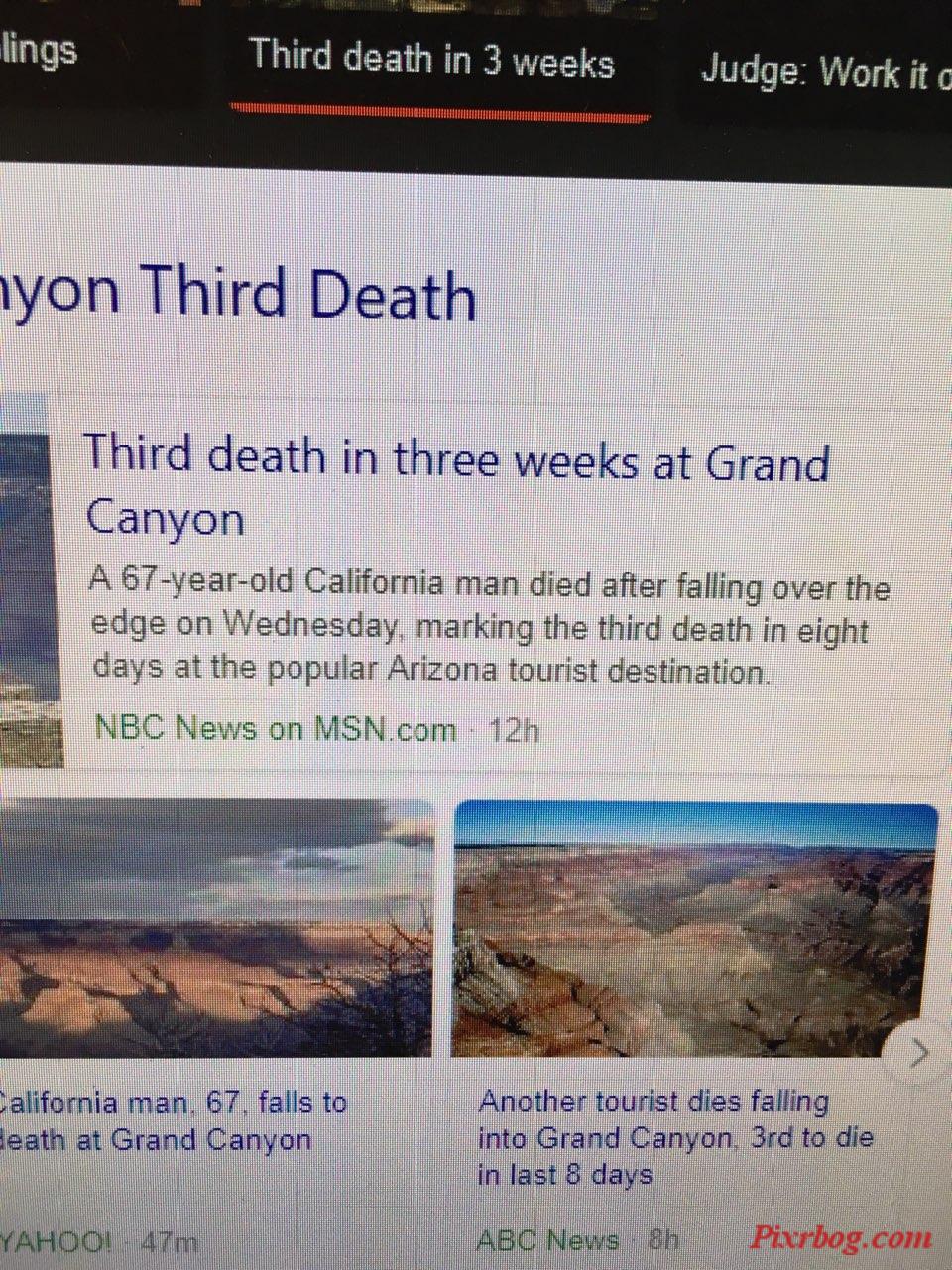Open ABC News story 'Another tourist dies falling'
This screenshot has height=1270, width=952.
674,1137
